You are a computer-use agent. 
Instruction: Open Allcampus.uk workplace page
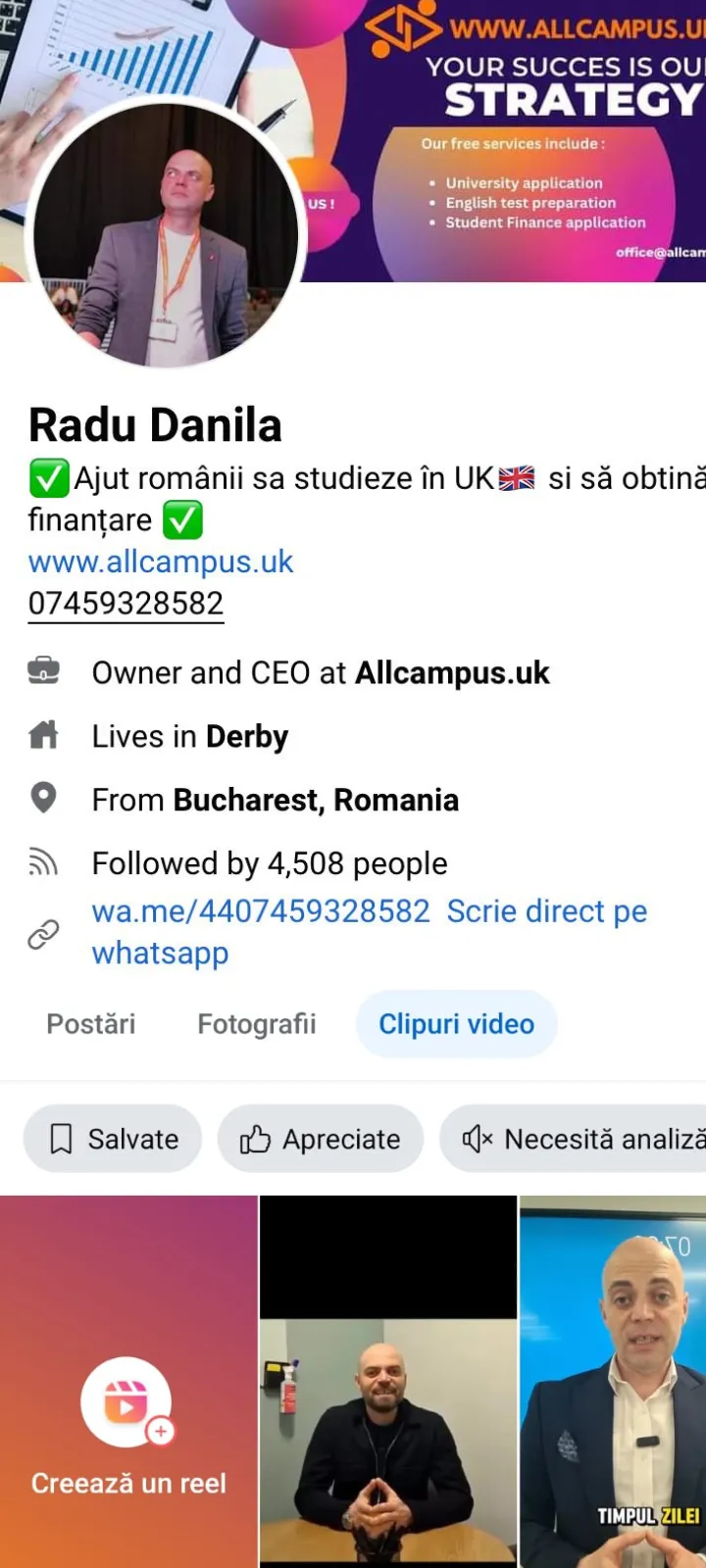452,673
